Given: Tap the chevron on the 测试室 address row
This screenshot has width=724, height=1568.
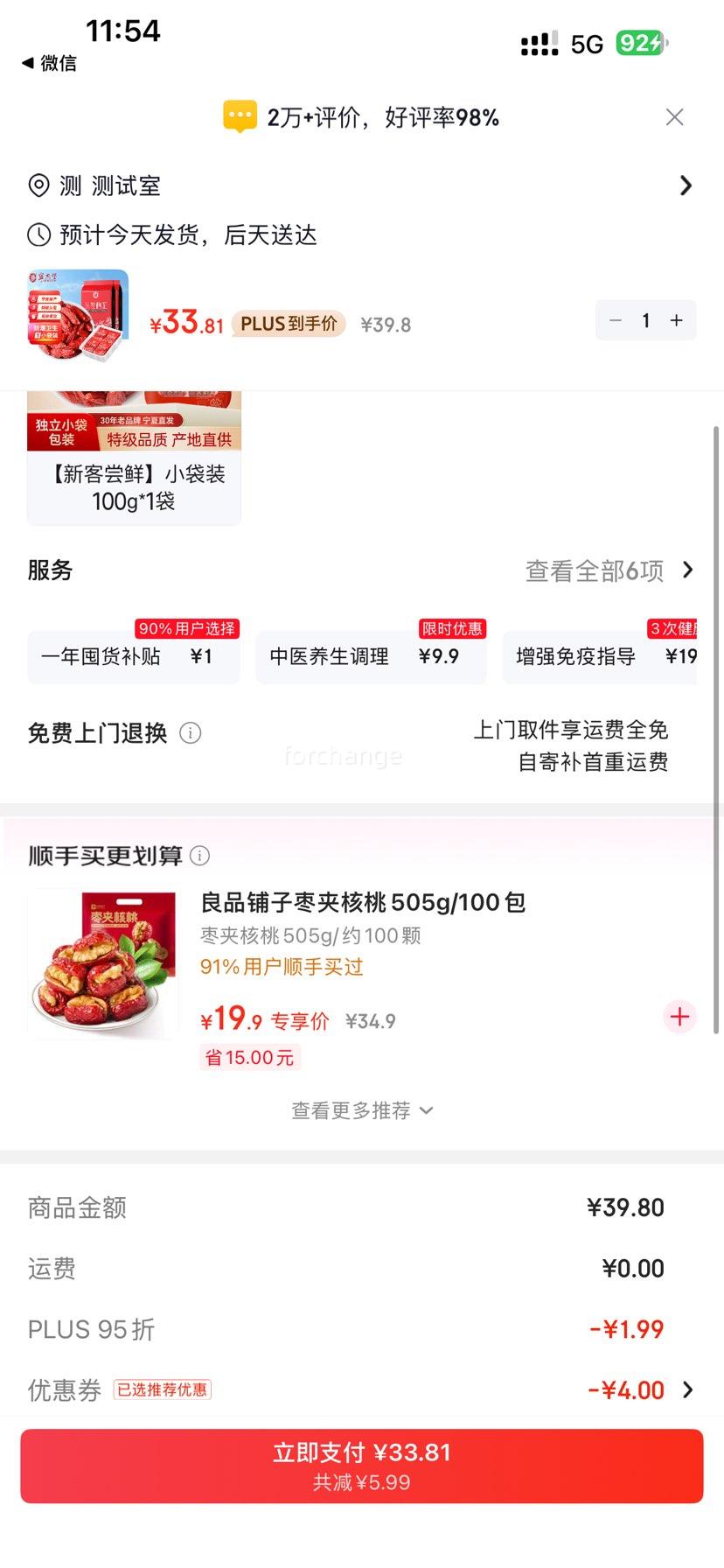Looking at the screenshot, I should 687,185.
